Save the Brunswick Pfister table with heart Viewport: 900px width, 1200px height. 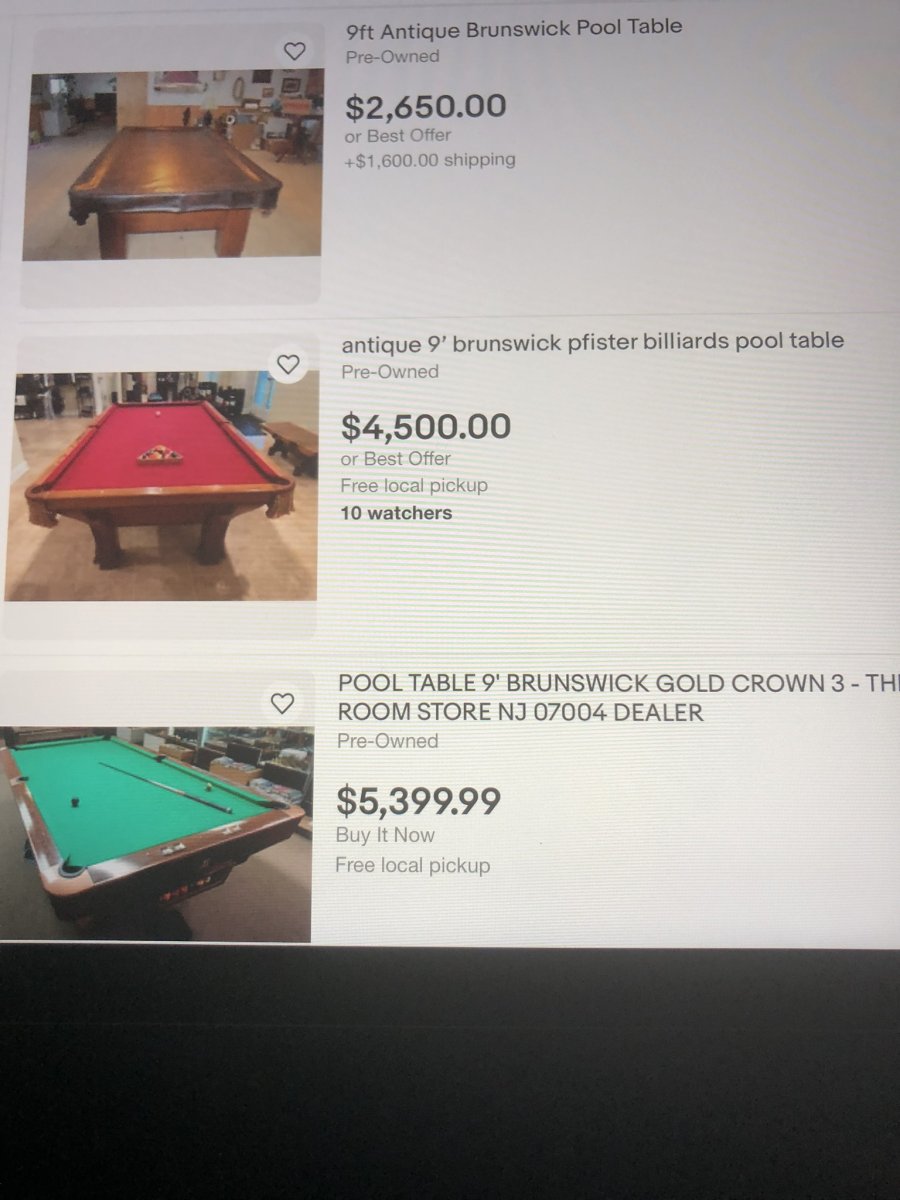click(x=288, y=365)
